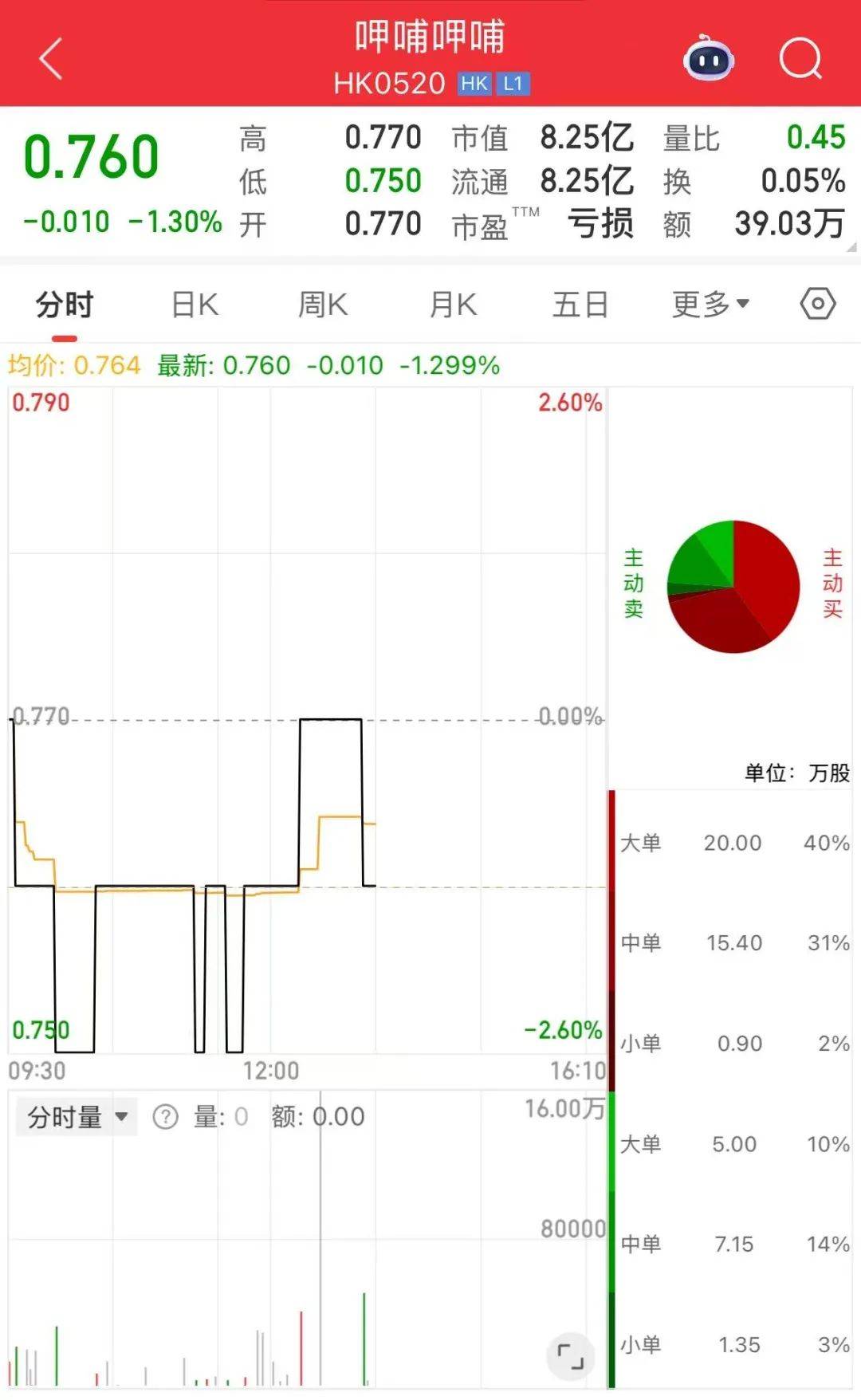Screen dimensions: 861x1400
Task: Open the search magnifier icon
Action: [x=800, y=58]
